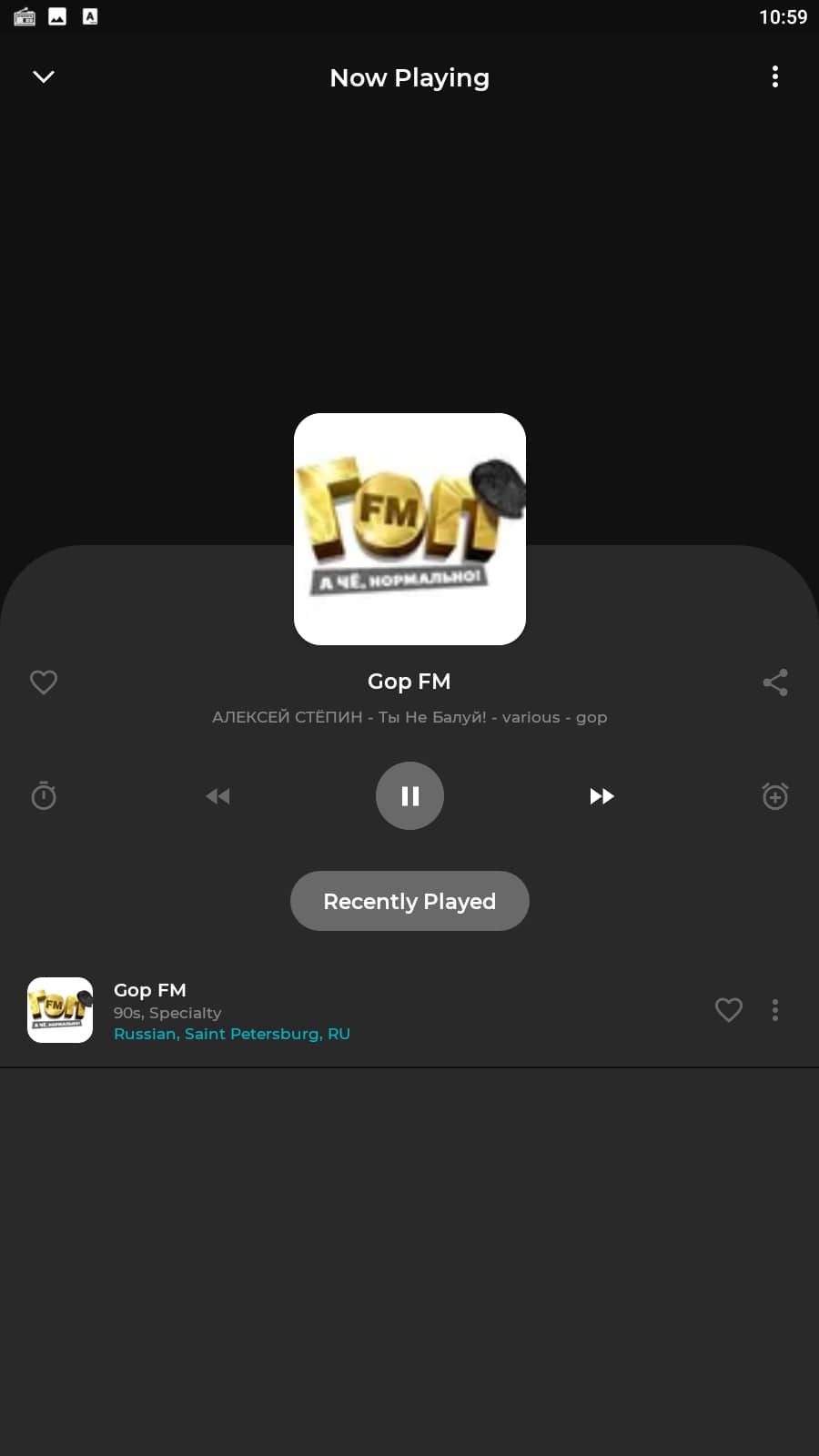Collapse the Now Playing screen
Image resolution: width=819 pixels, height=1456 pixels.
click(44, 76)
